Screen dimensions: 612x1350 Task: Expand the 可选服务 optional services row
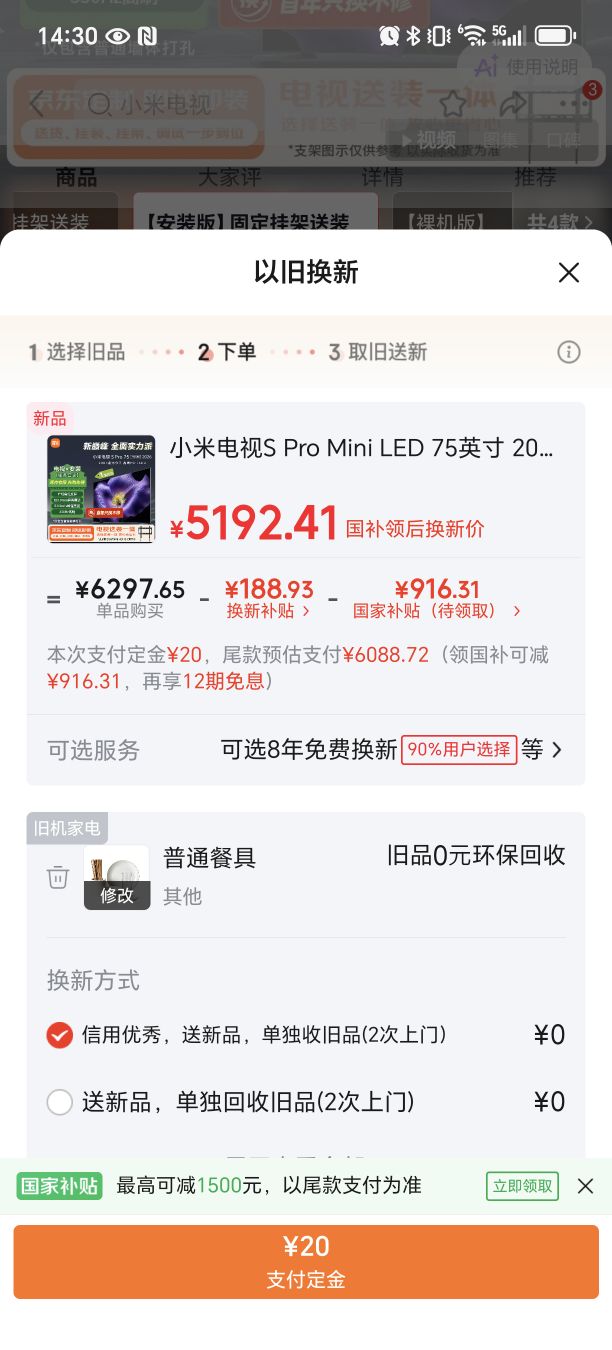point(306,750)
